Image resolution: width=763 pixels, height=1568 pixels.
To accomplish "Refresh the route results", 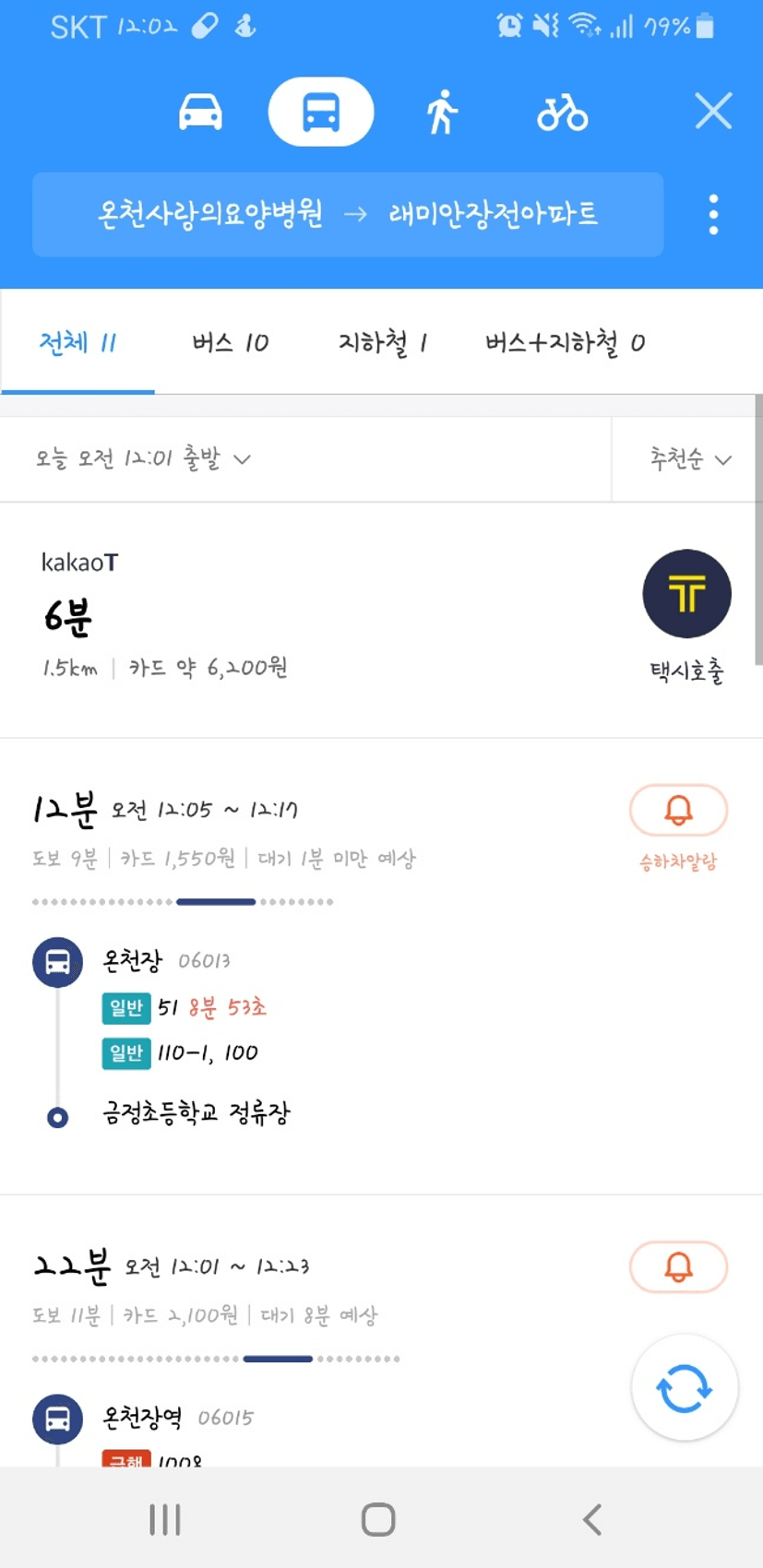I will pos(684,1388).
